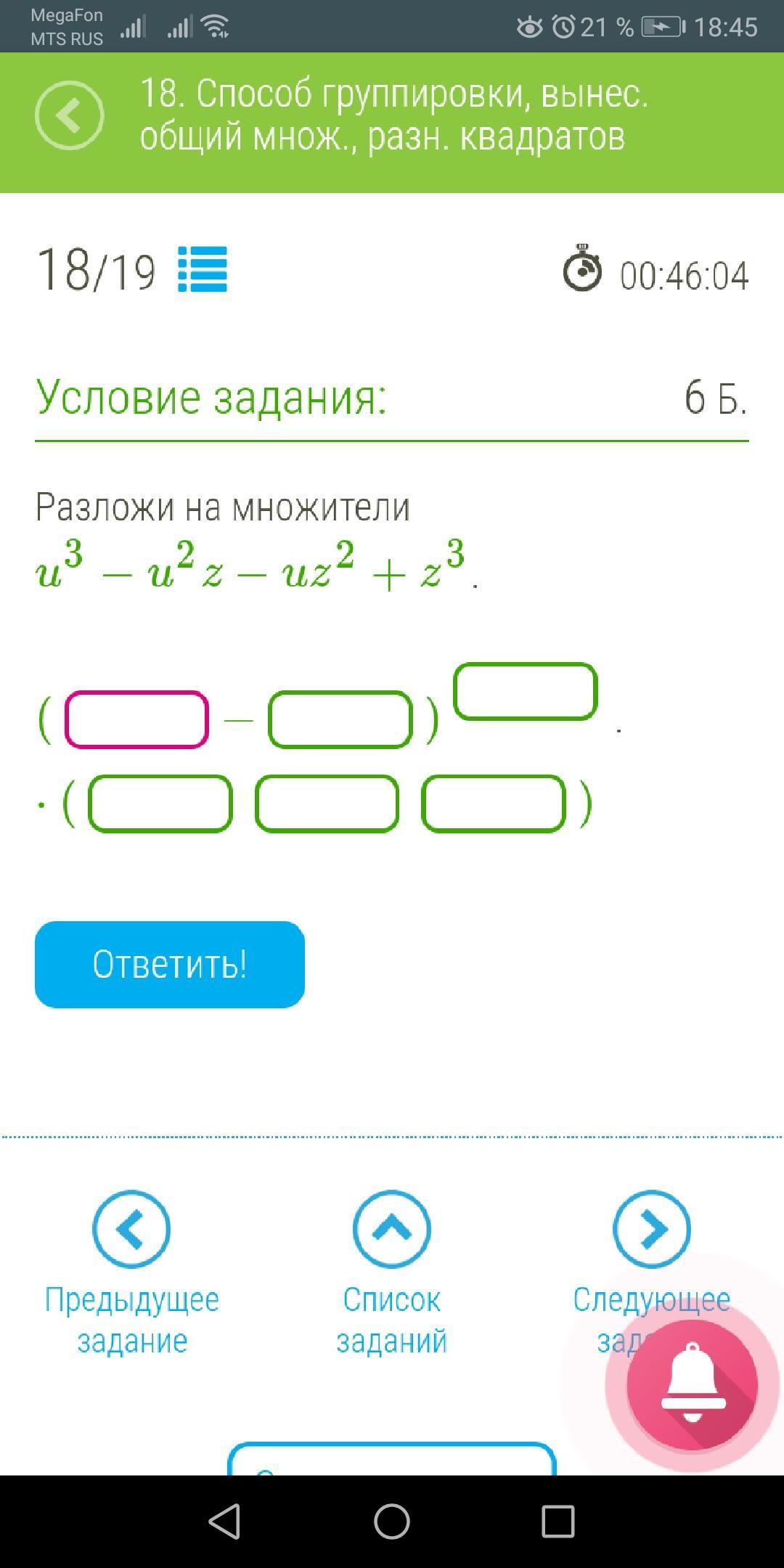Tap the exponent input box
Viewport: 784px width, 1568px height.
coord(525,691)
